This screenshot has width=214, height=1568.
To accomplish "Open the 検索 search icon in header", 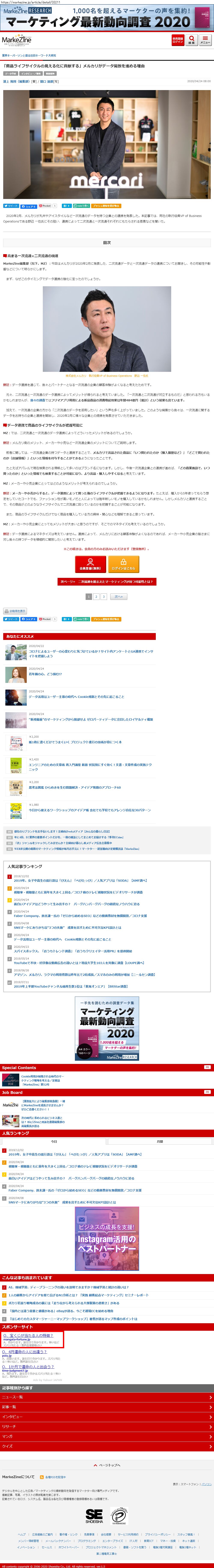I will point(192,40).
